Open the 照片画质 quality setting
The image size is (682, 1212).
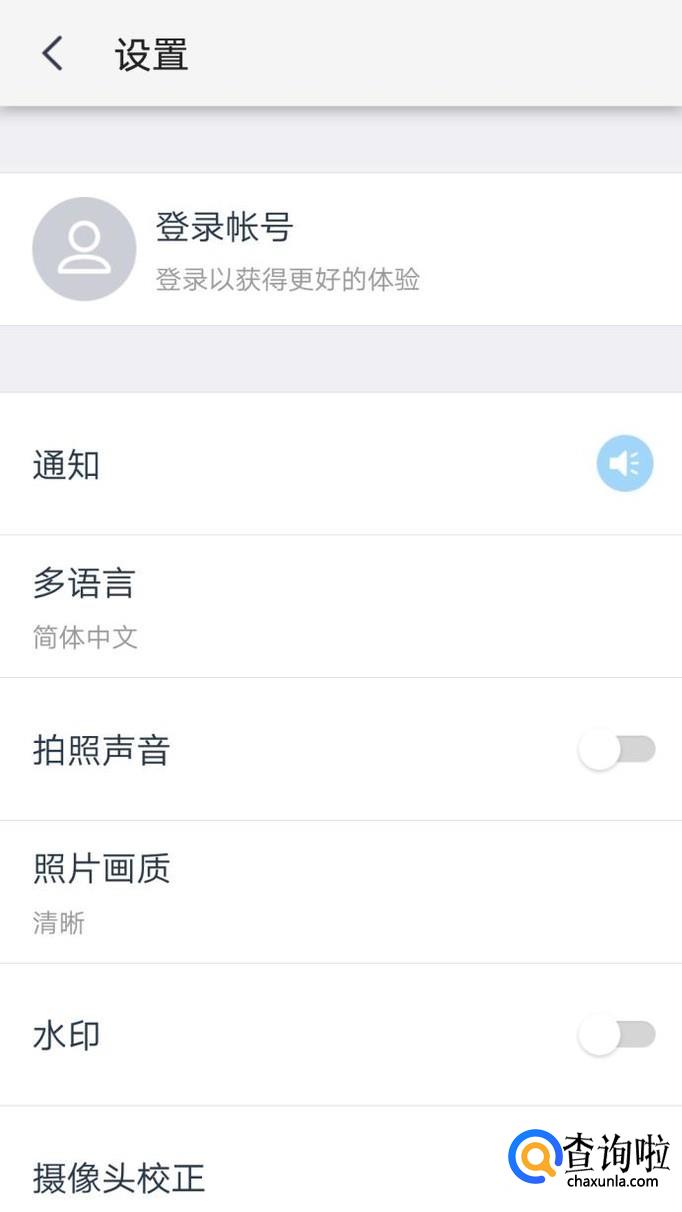340,892
